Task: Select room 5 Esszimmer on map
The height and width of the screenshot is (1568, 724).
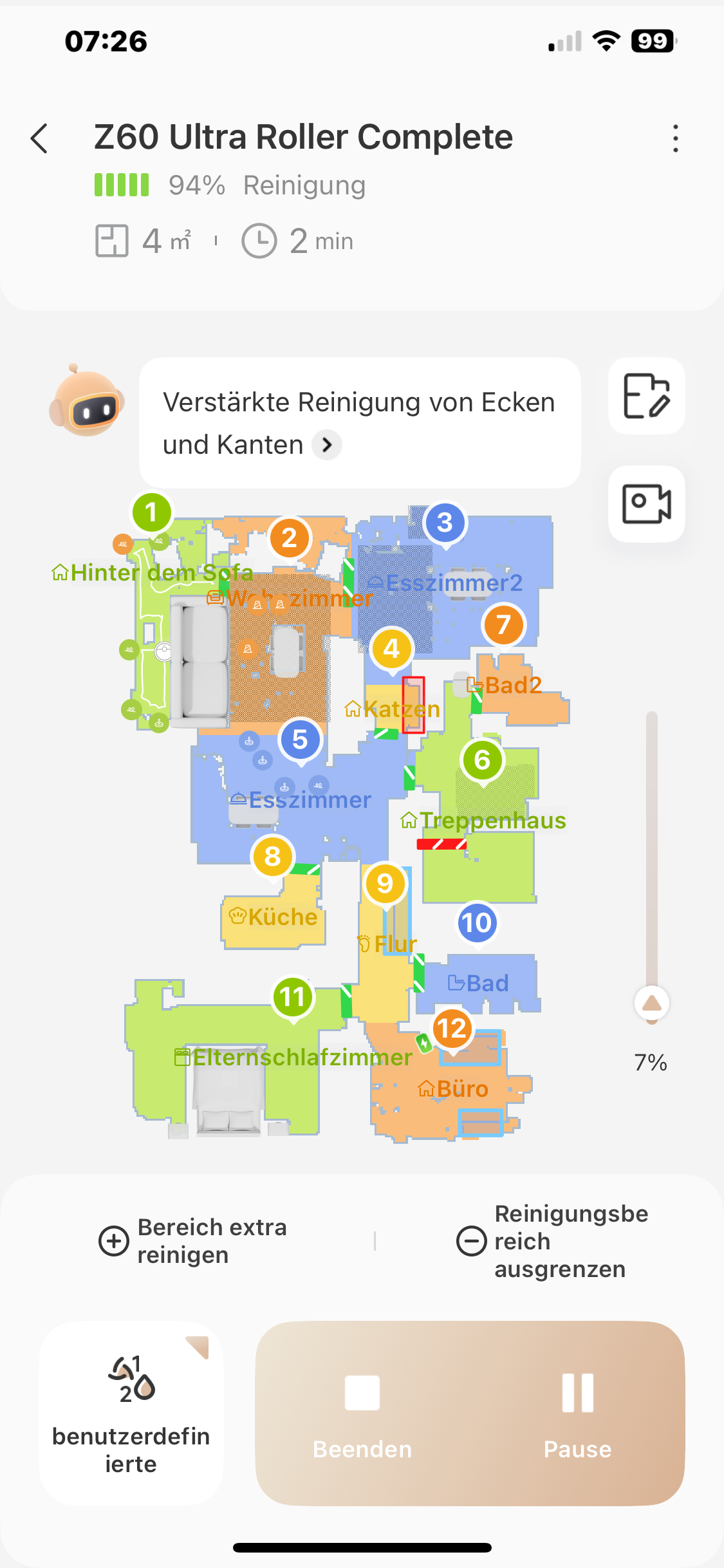Action: [300, 740]
